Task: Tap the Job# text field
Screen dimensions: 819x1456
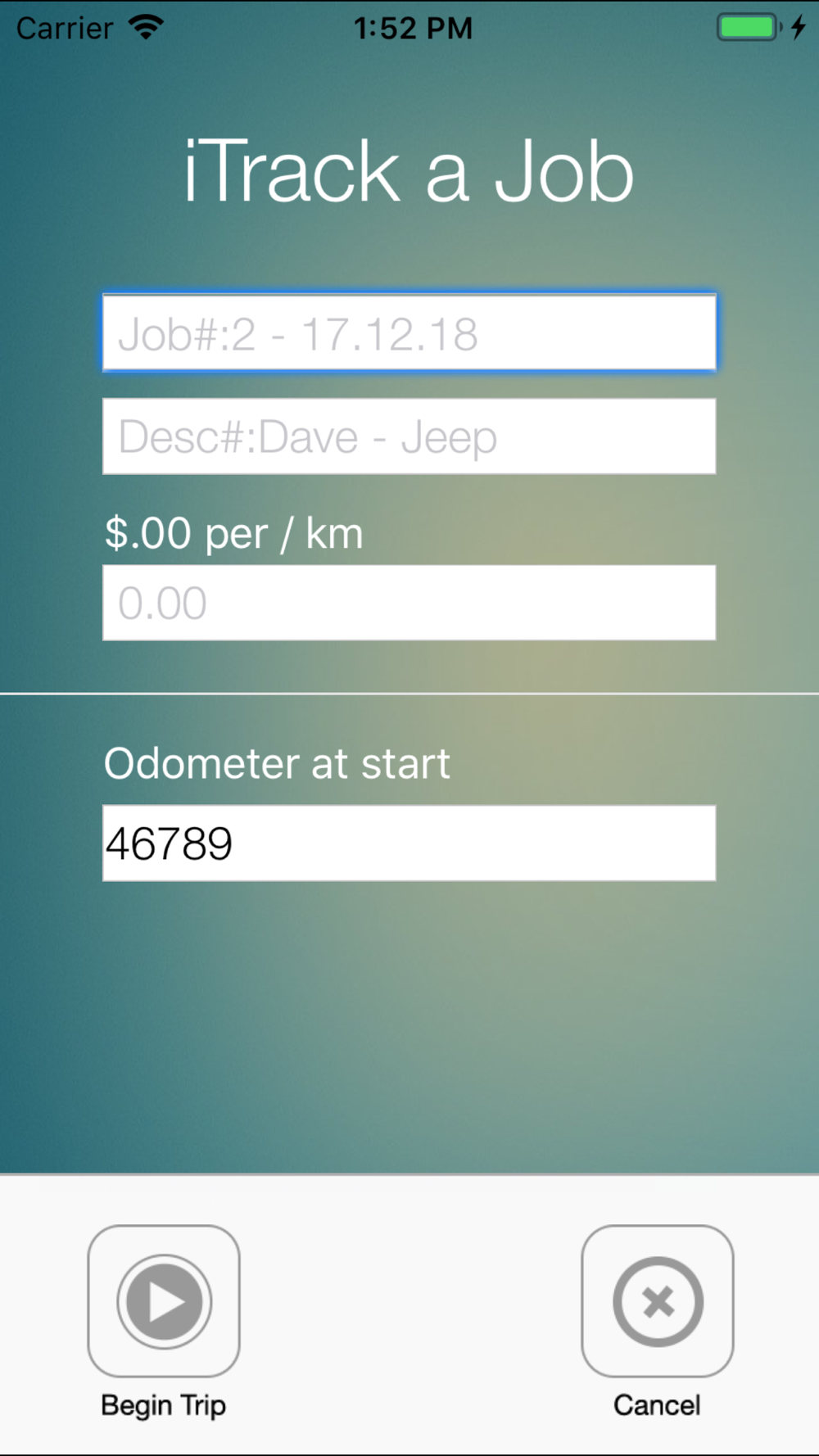Action: tap(409, 332)
